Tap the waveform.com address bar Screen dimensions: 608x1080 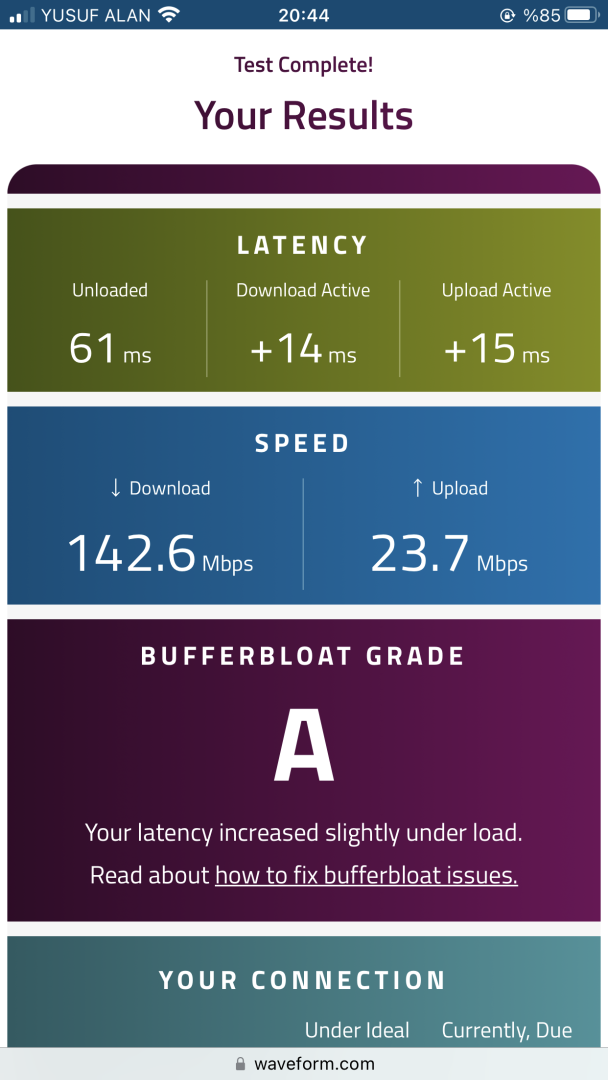tap(304, 1064)
